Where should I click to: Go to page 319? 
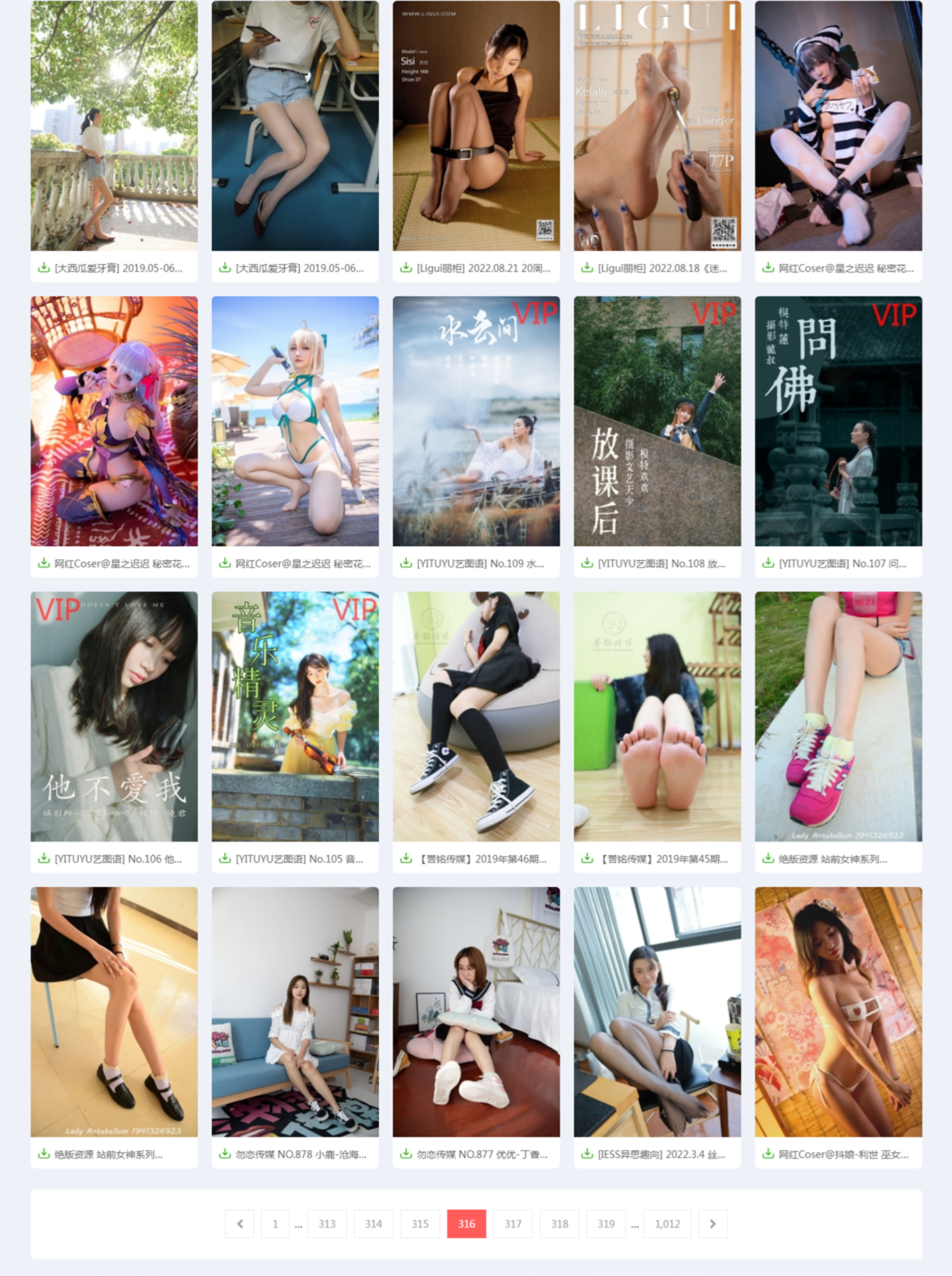click(606, 1223)
